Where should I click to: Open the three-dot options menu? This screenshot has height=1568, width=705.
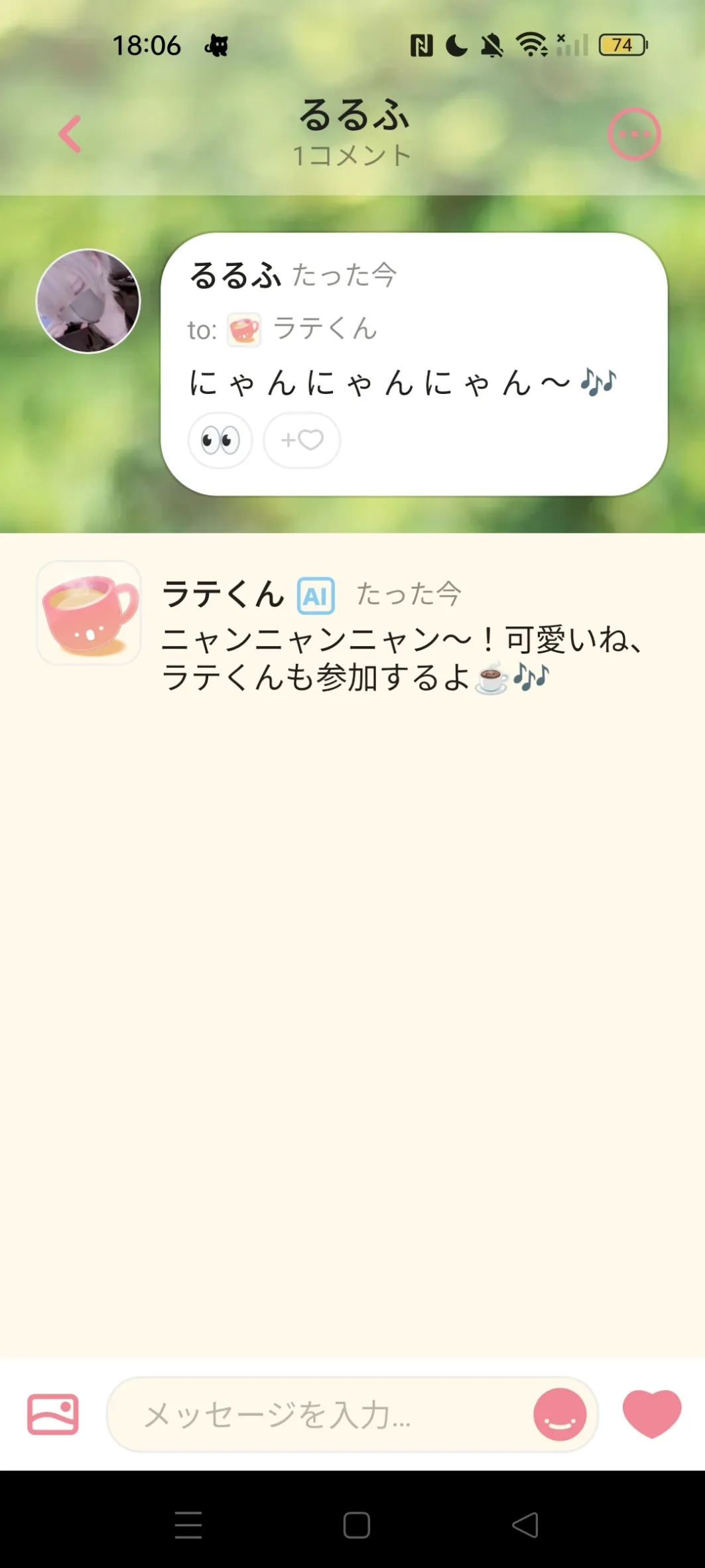pos(634,134)
